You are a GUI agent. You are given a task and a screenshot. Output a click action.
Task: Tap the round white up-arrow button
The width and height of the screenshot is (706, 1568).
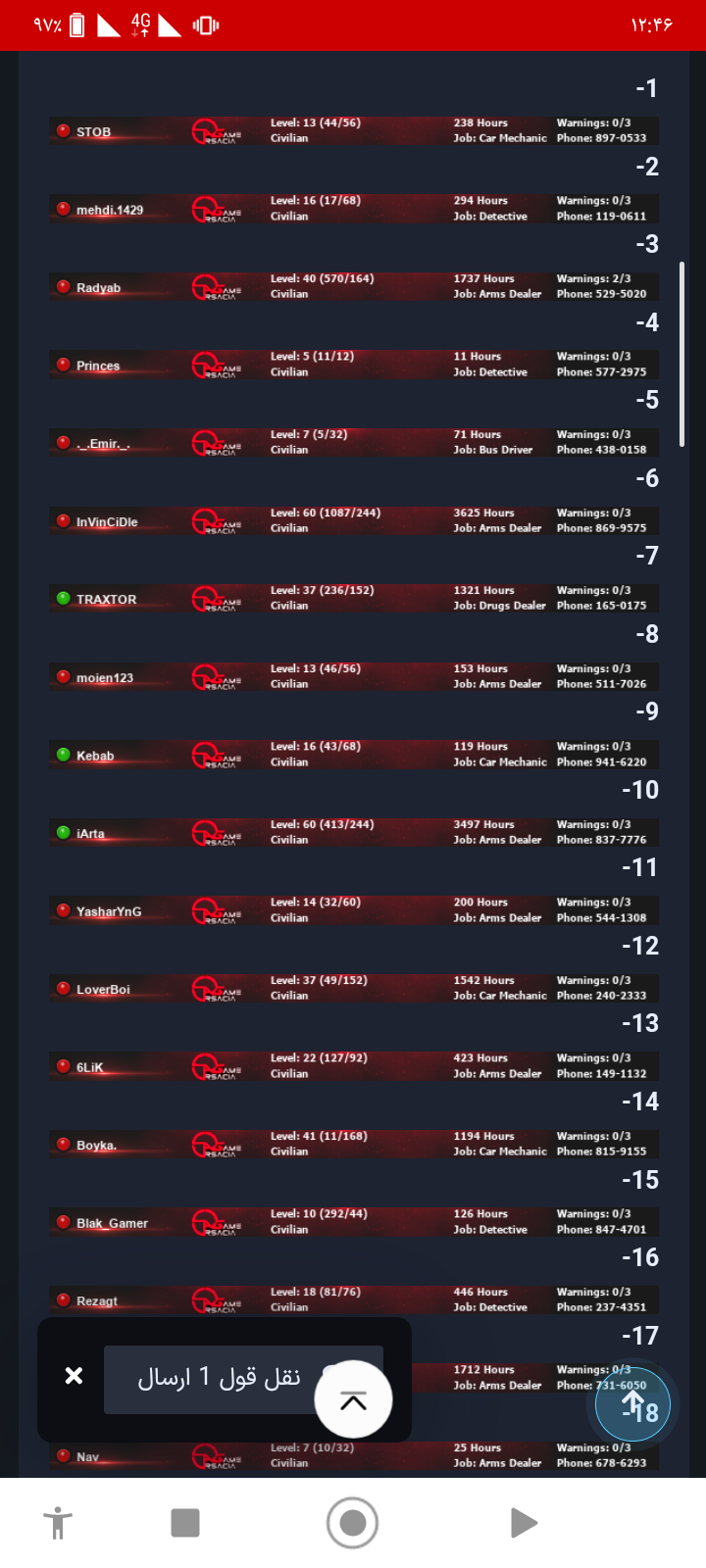tap(353, 1400)
